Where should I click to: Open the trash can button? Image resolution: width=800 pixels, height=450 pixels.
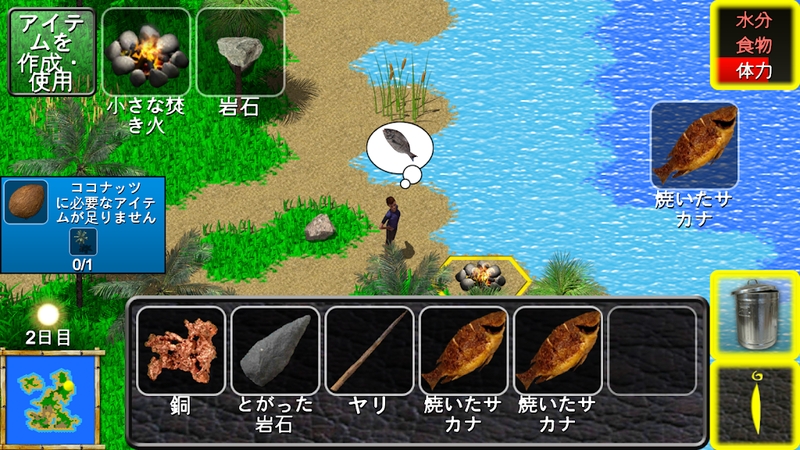point(755,315)
